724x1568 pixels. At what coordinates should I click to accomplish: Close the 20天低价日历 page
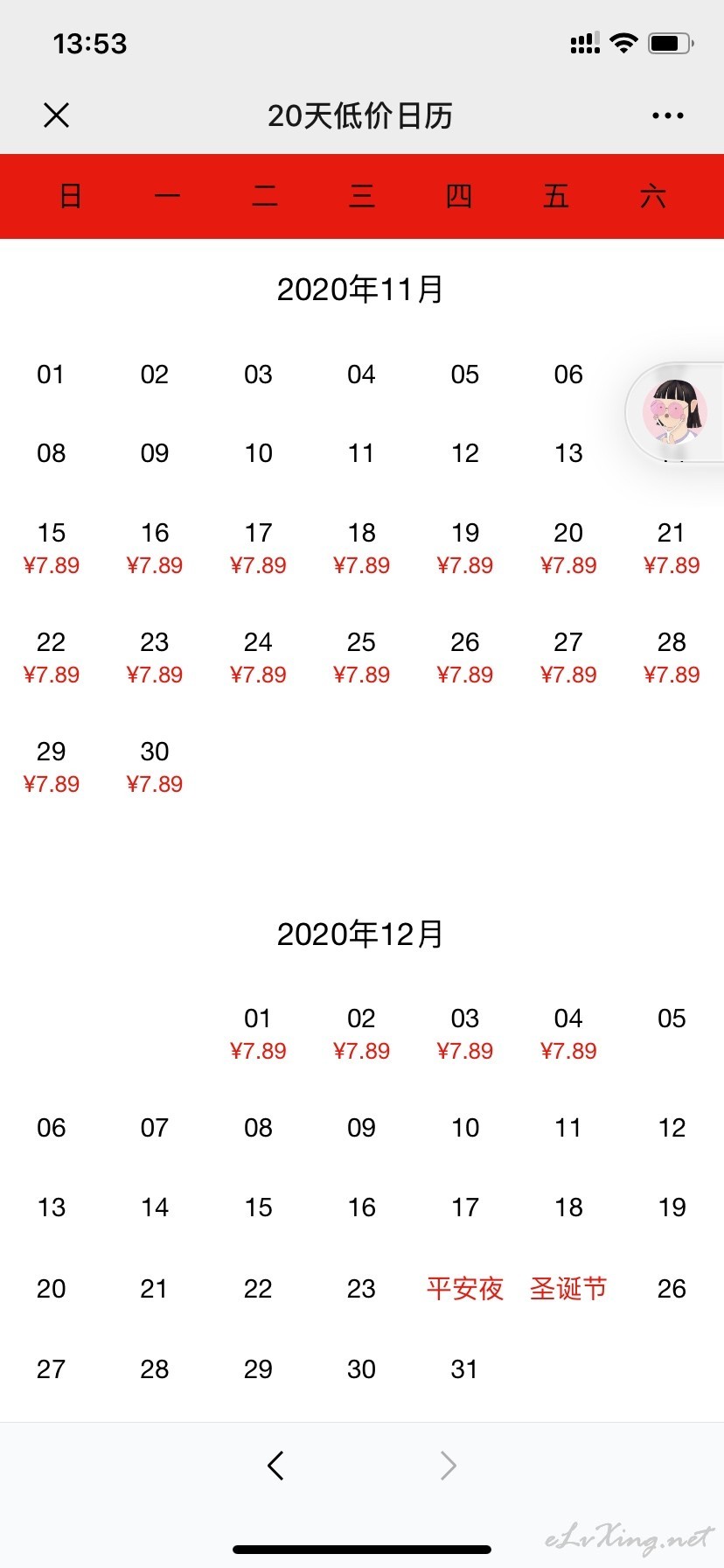pyautogui.click(x=56, y=115)
